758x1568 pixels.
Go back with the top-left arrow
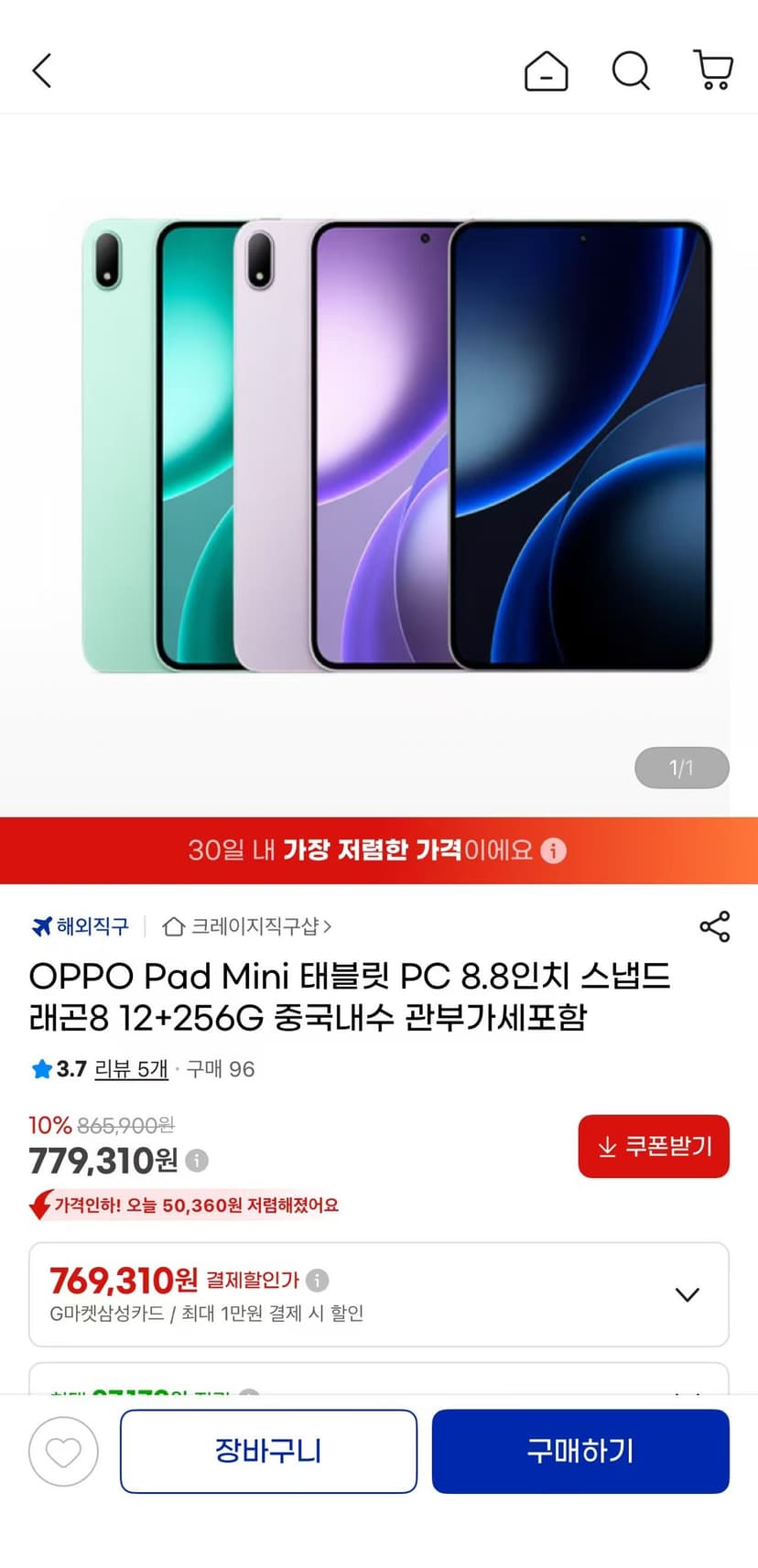tap(42, 70)
